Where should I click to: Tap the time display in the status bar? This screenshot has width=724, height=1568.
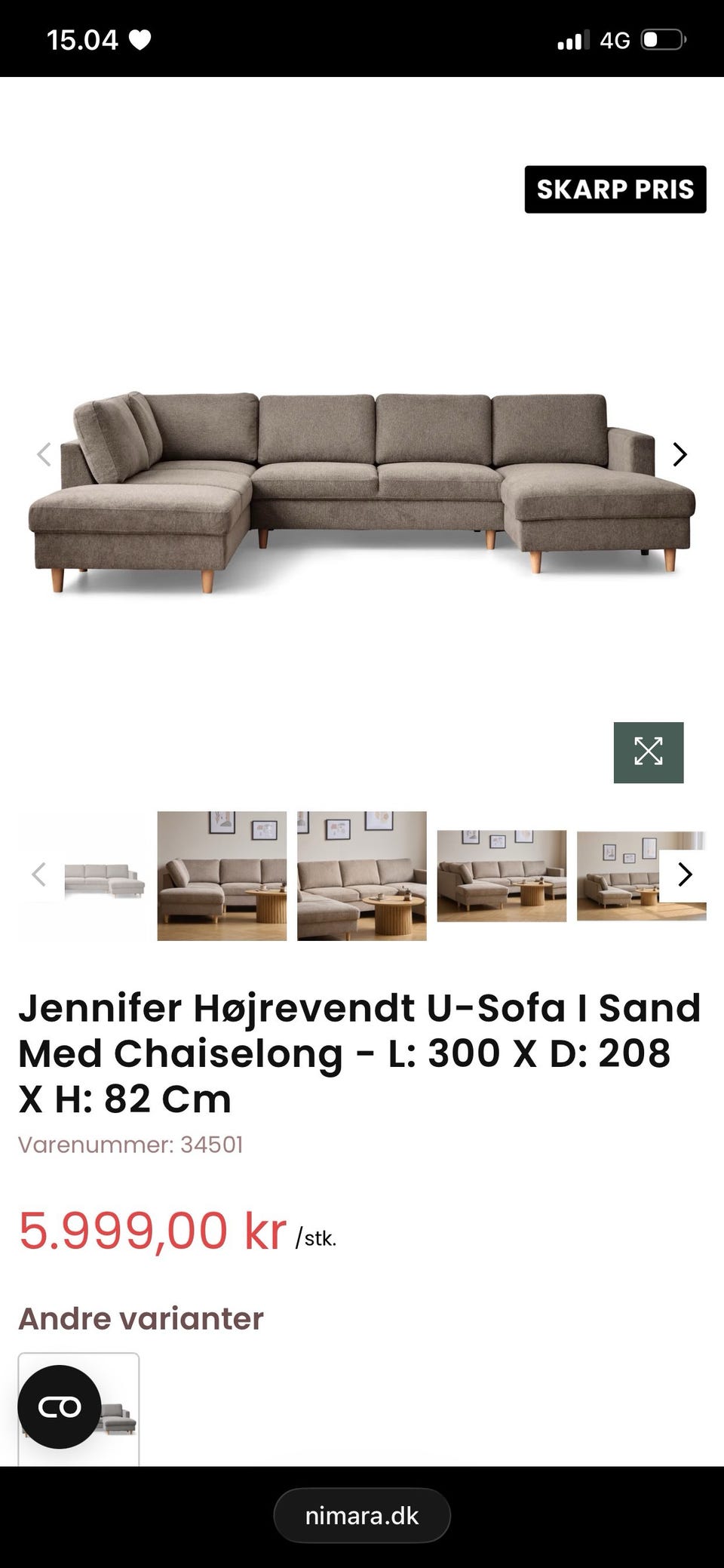83,39
